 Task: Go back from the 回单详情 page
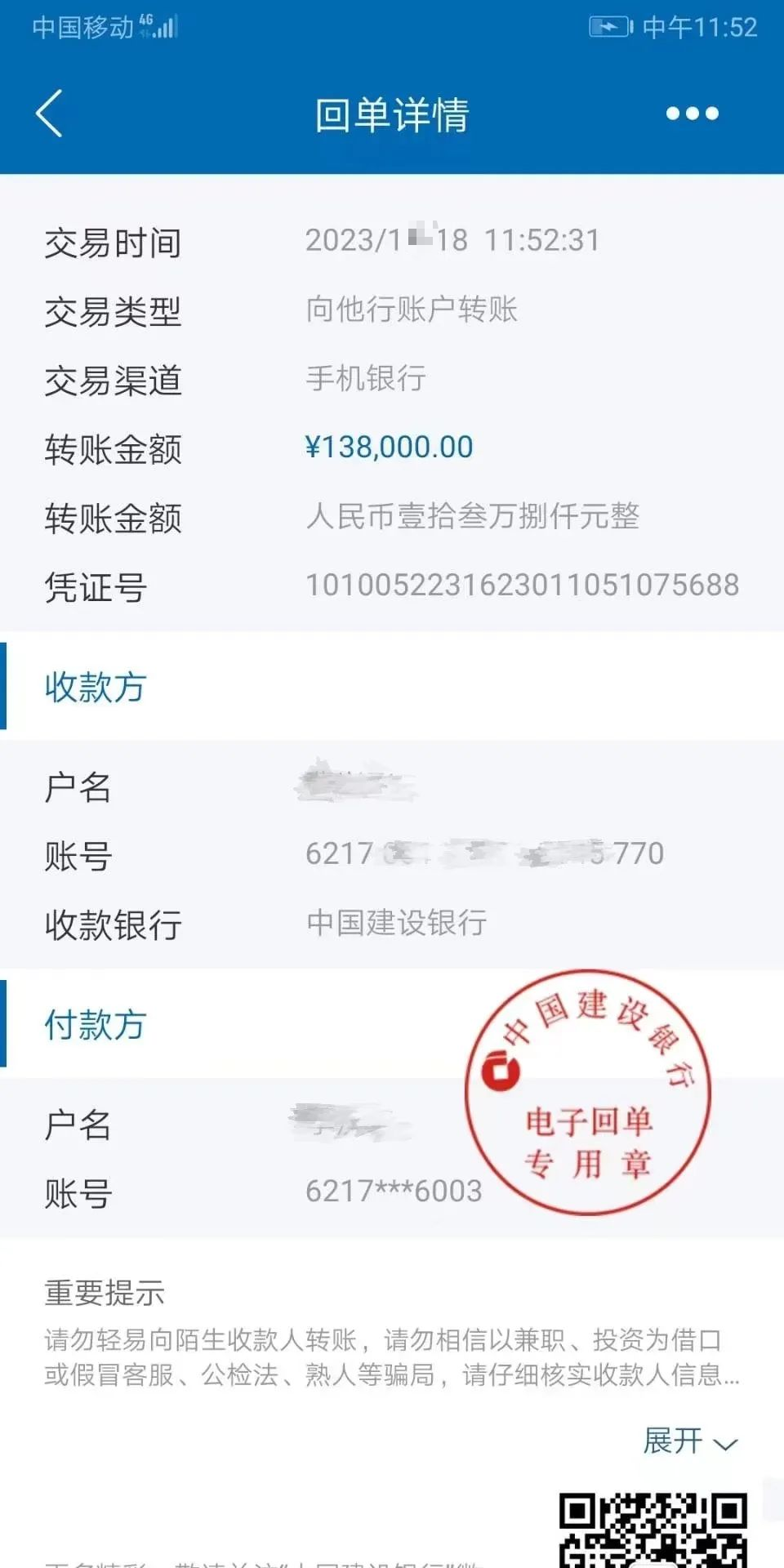click(49, 114)
